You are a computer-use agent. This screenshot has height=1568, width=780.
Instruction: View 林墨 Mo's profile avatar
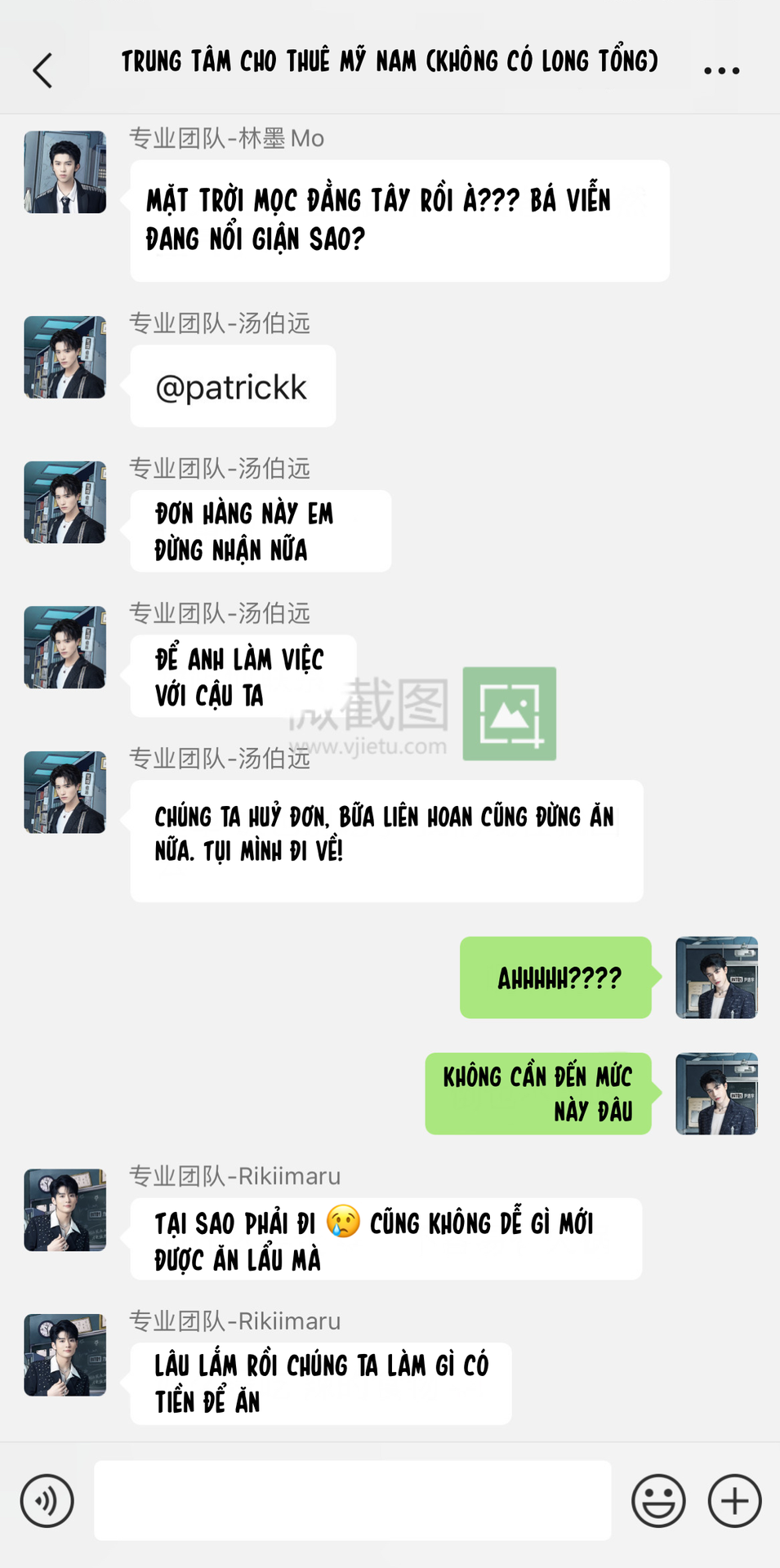tap(65, 172)
